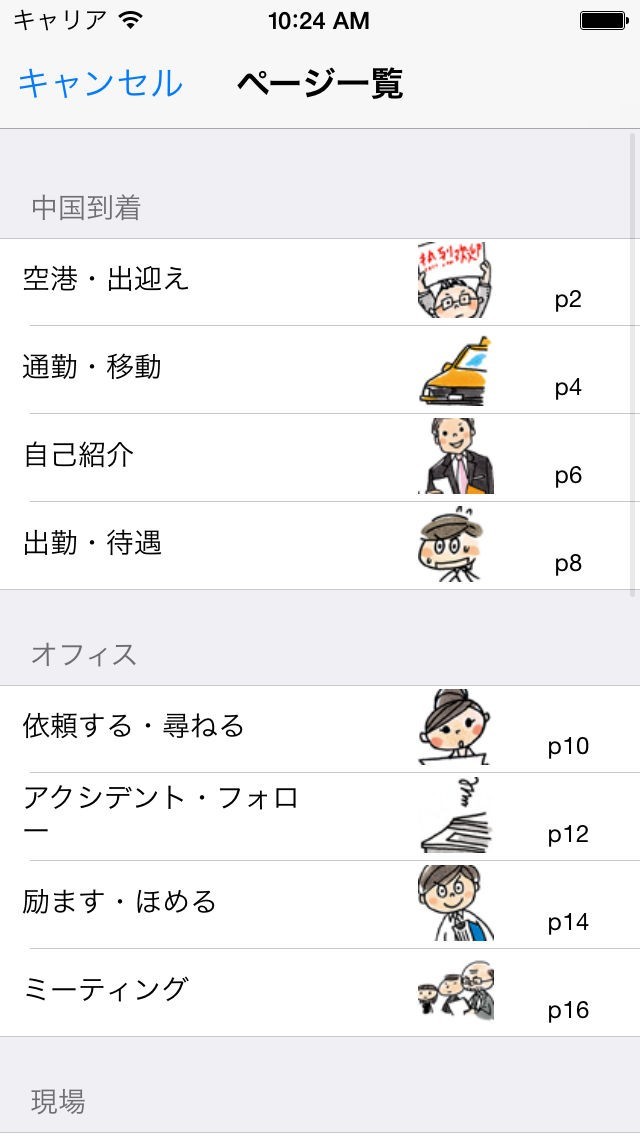640x1136 pixels.
Task: Choose the 依頼する・尋ねる row
Action: 134,727
